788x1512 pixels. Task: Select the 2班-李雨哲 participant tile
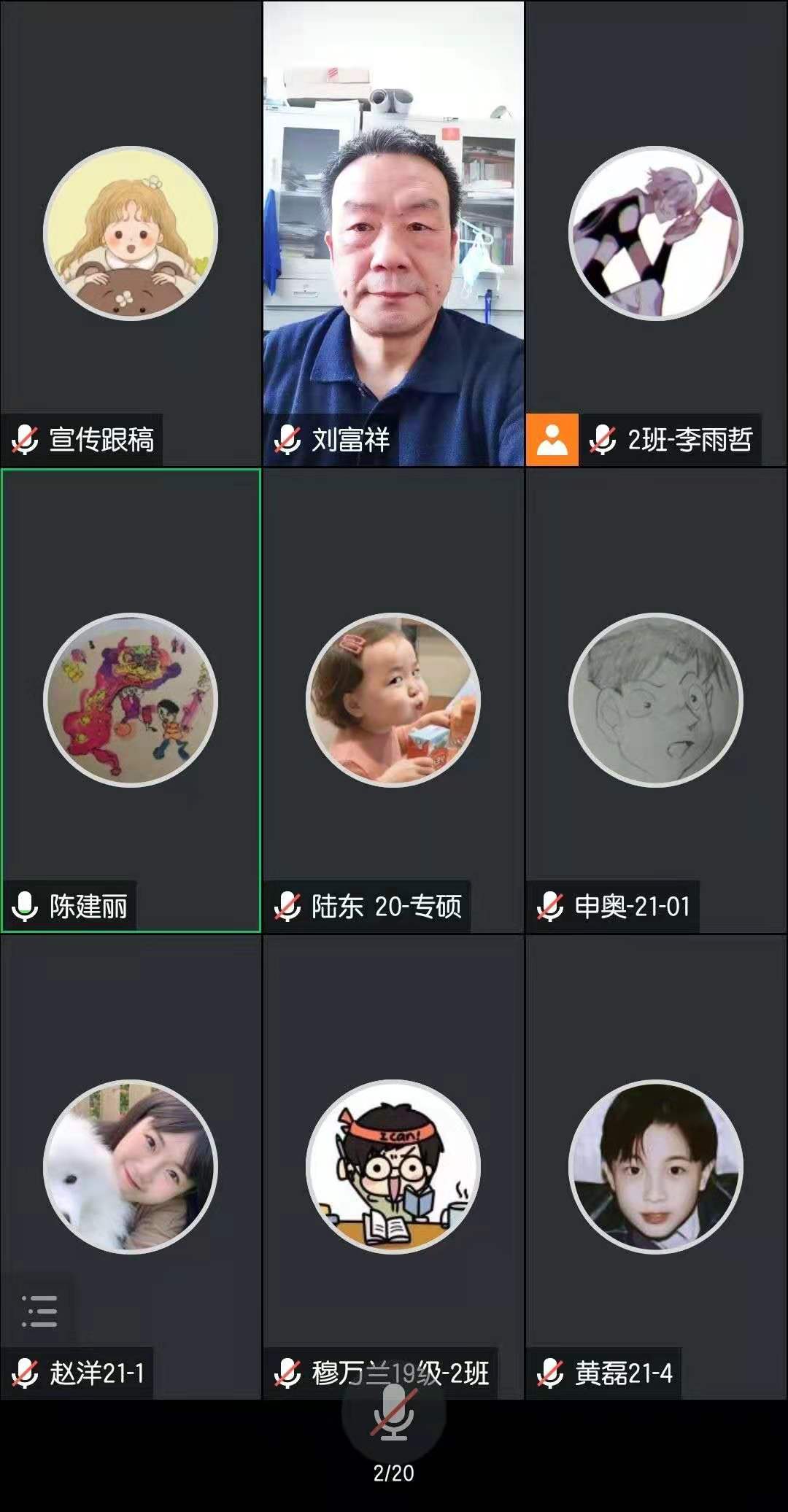[x=656, y=233]
